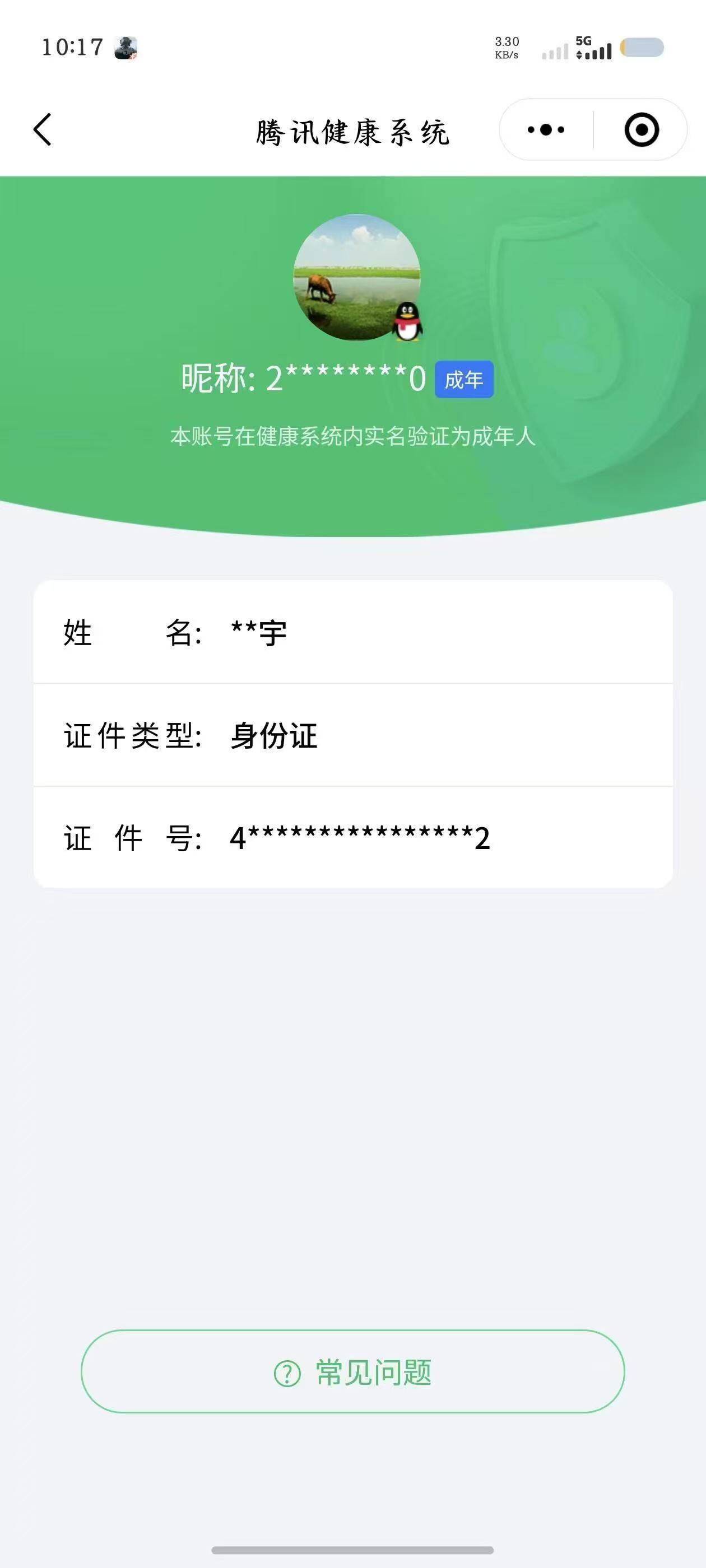
Task: Open the 证件类型 row showing 身份证
Action: click(352, 735)
